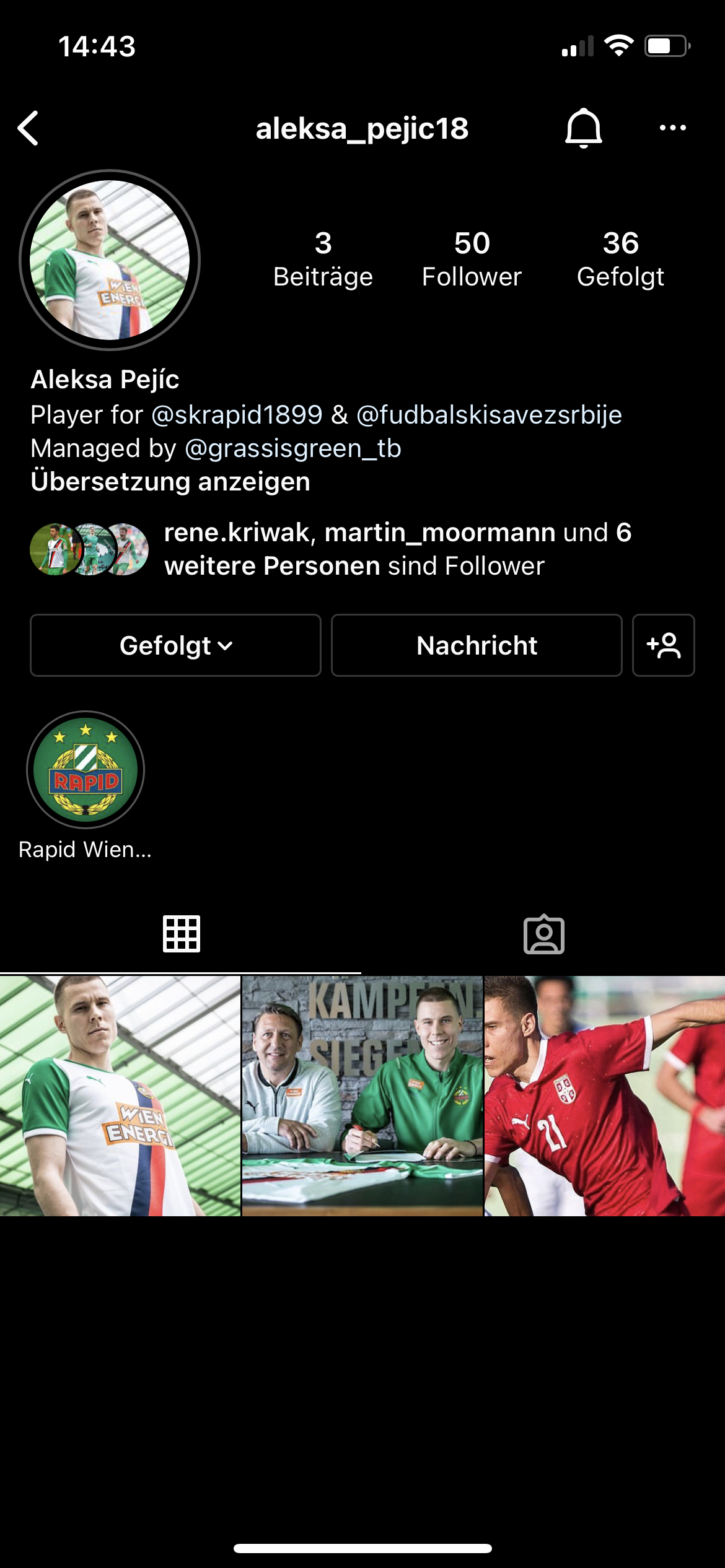Image resolution: width=725 pixels, height=1568 pixels.
Task: Open the three-dot overflow menu
Action: [672, 128]
